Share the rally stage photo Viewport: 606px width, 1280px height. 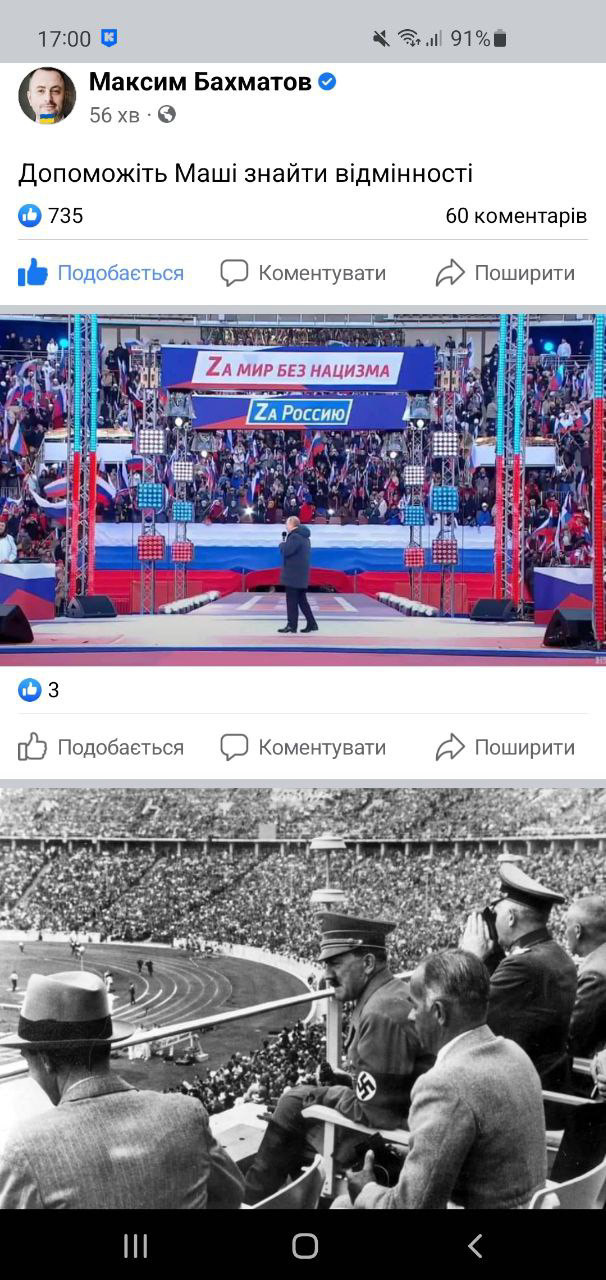coord(505,747)
